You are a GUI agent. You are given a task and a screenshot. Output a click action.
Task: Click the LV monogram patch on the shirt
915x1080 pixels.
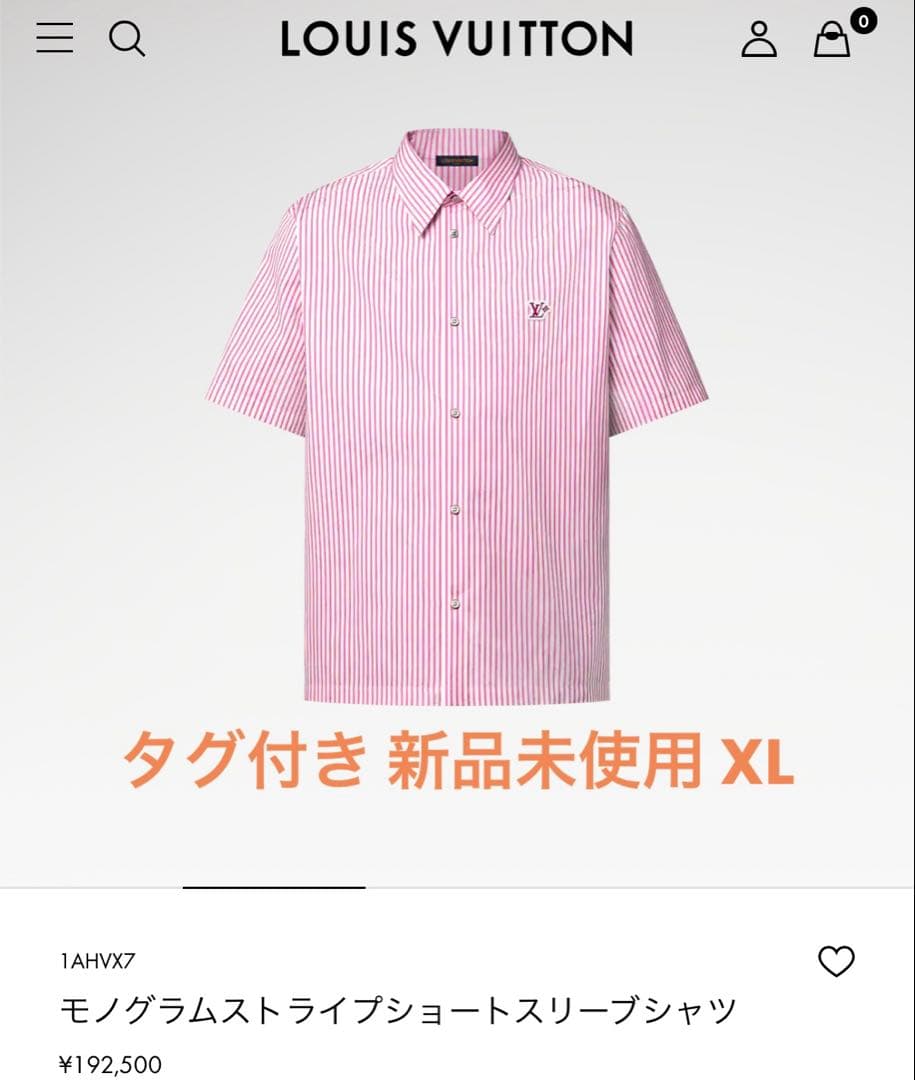point(537,307)
